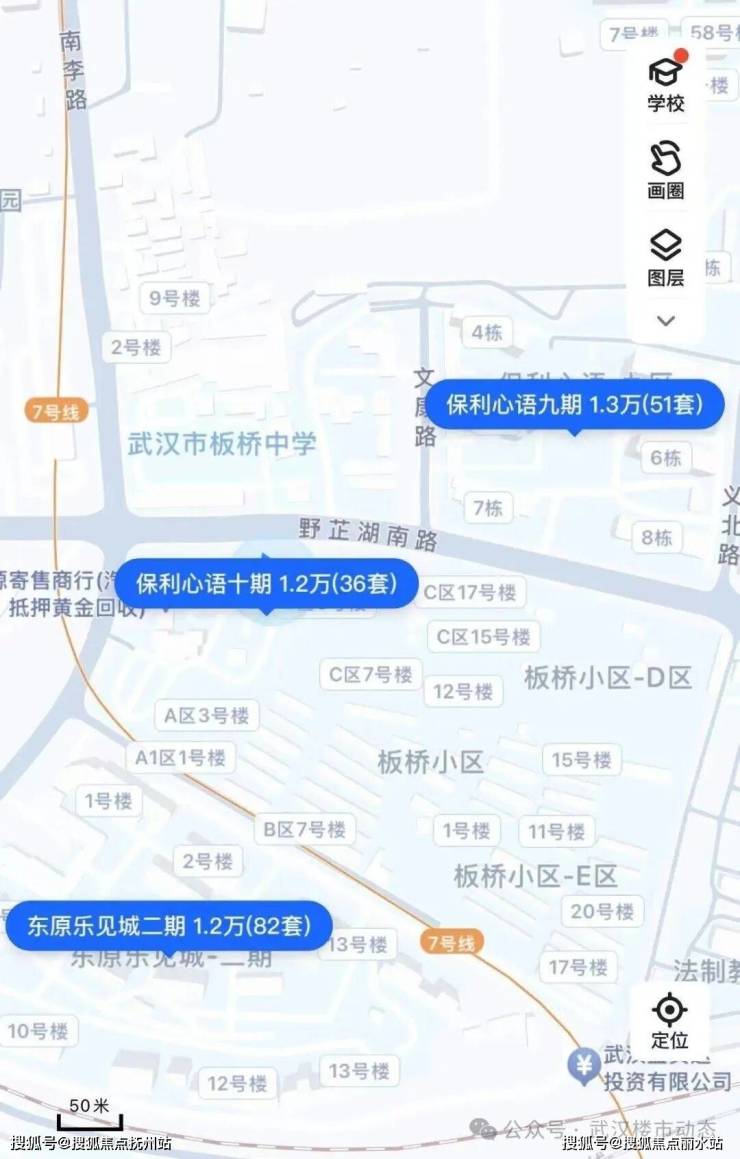
Task: Open the 保利心语九期 1.3万(51套) marker
Action: coord(573,405)
